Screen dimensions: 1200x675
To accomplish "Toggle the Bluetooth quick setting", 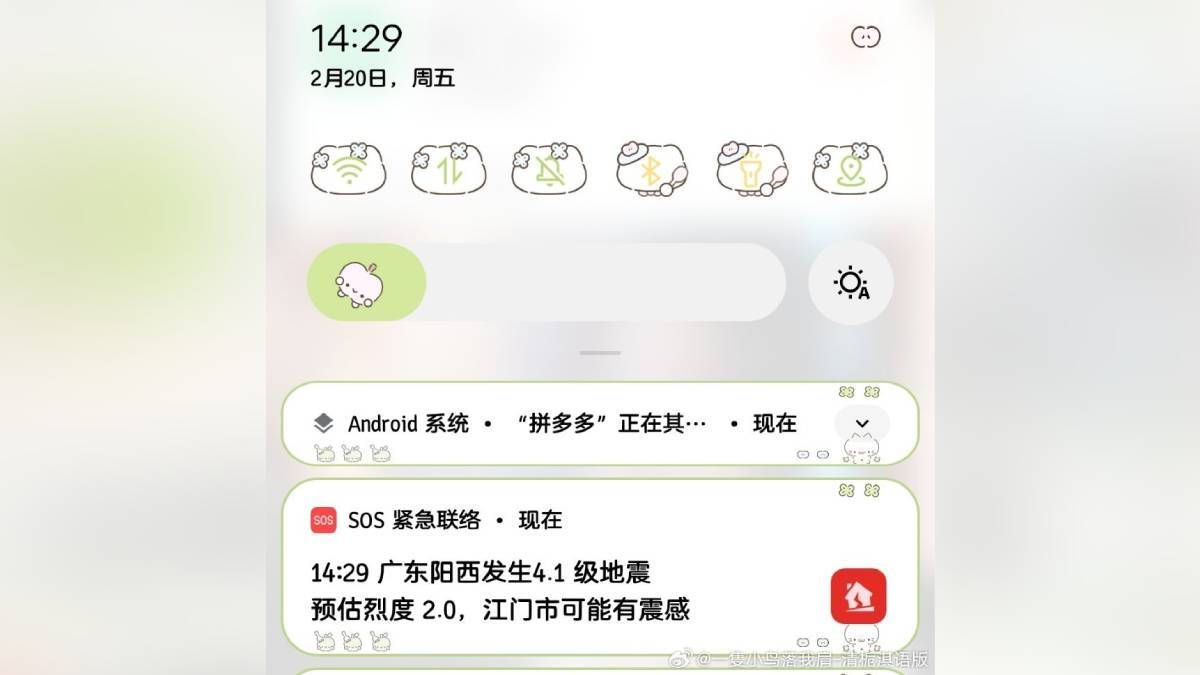I will [650, 169].
